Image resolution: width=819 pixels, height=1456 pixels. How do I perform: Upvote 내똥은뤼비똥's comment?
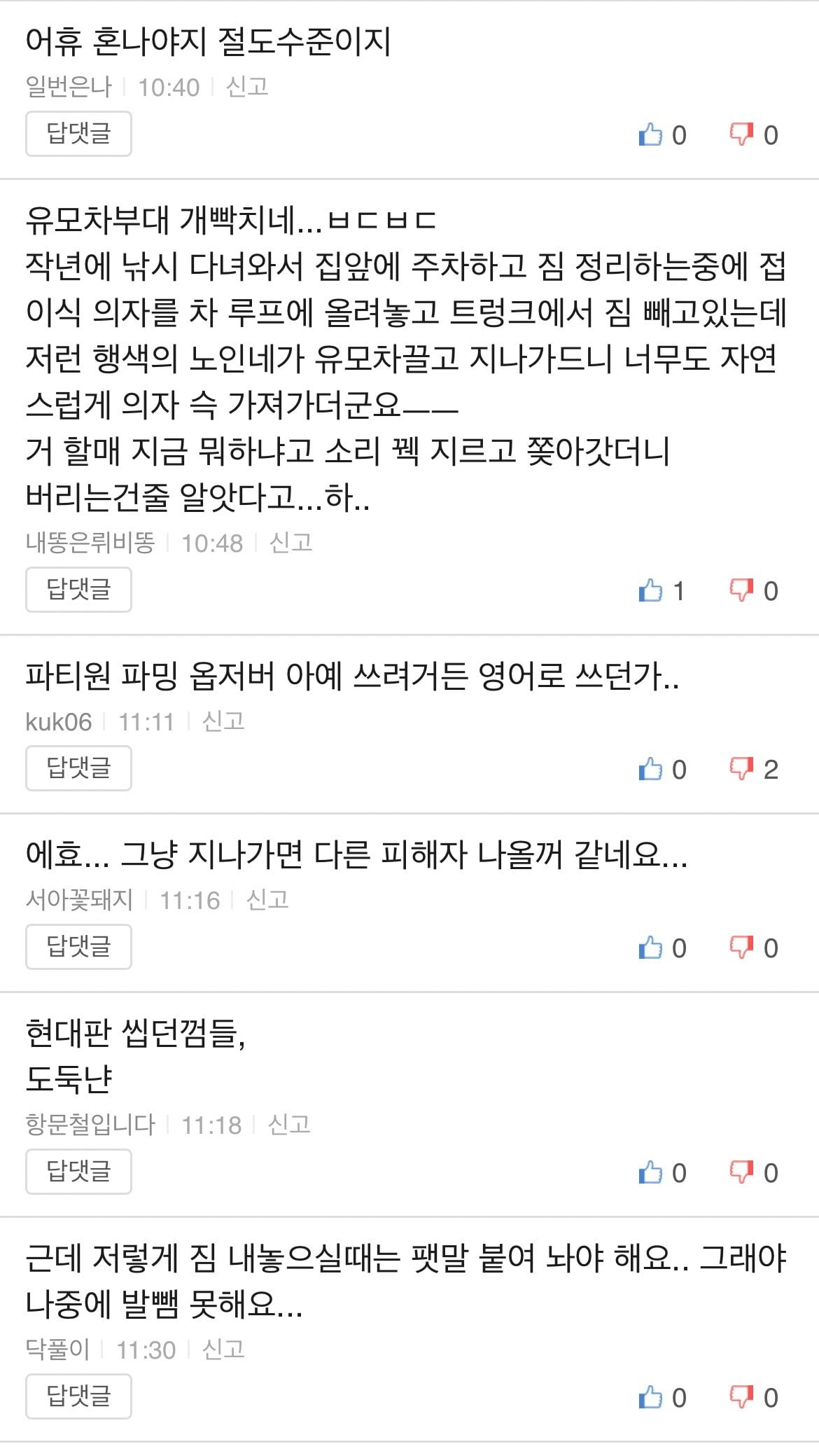tap(651, 590)
